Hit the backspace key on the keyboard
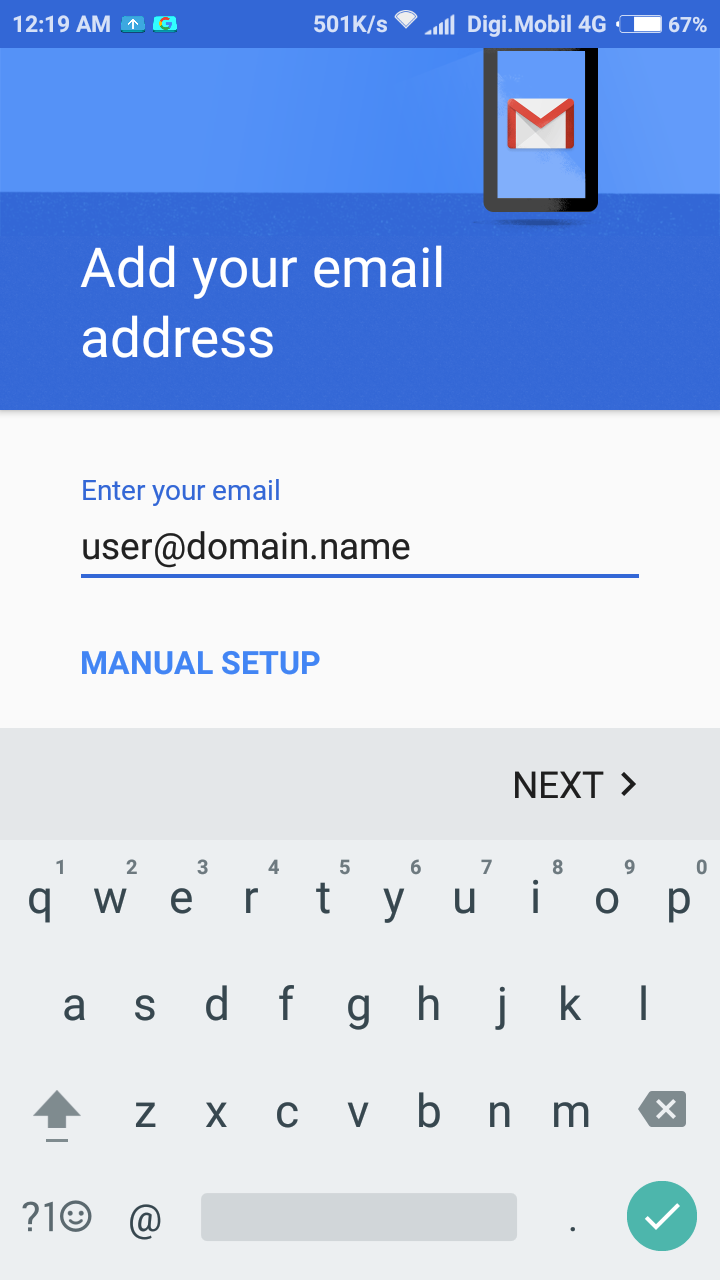This screenshot has height=1280, width=720. [662, 1109]
